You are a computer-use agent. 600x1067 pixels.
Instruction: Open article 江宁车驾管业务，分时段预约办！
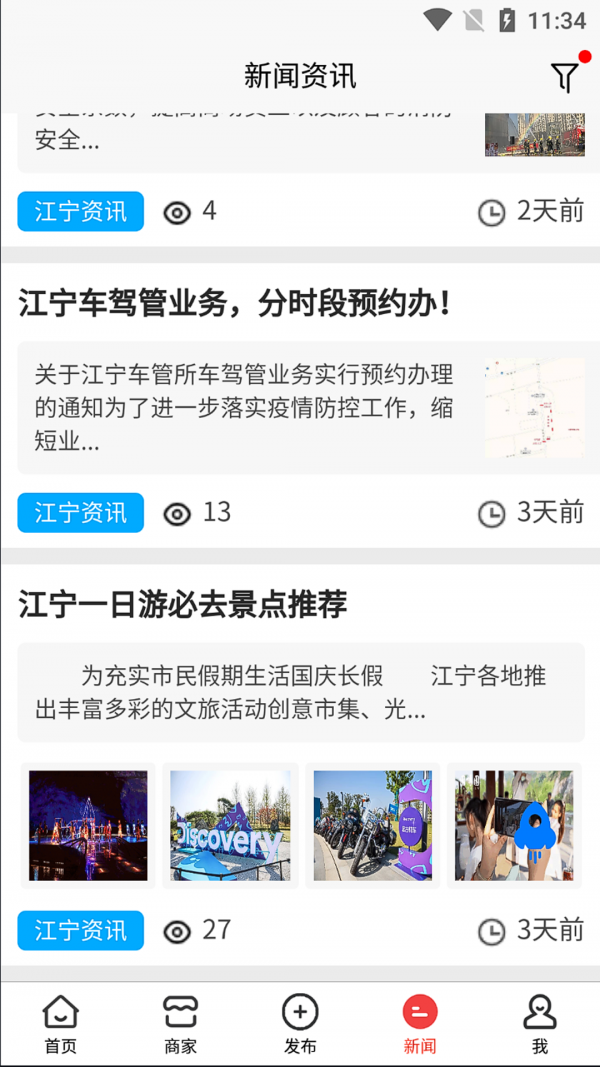click(236, 304)
